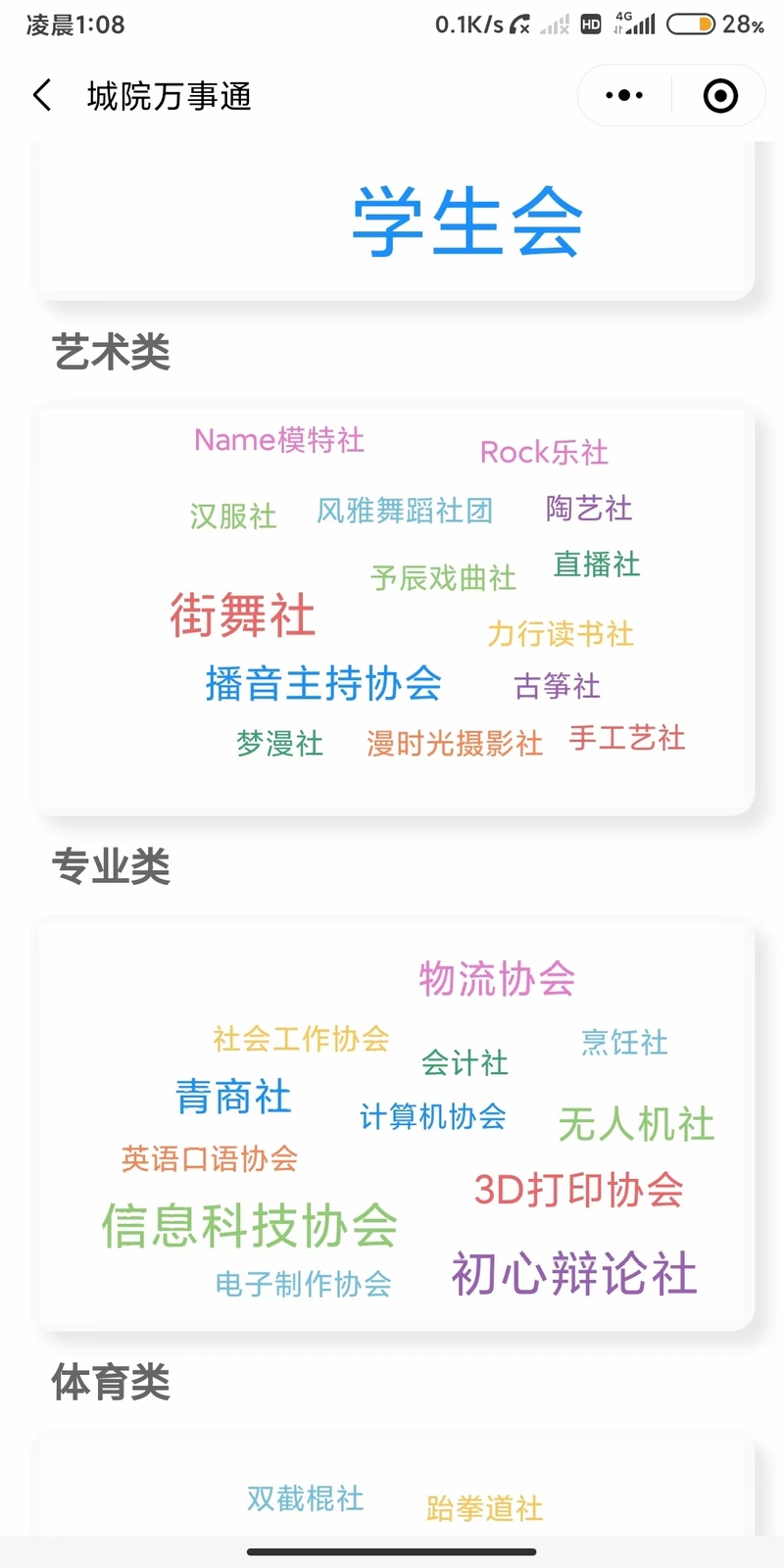View the 汉服社 club

click(233, 516)
